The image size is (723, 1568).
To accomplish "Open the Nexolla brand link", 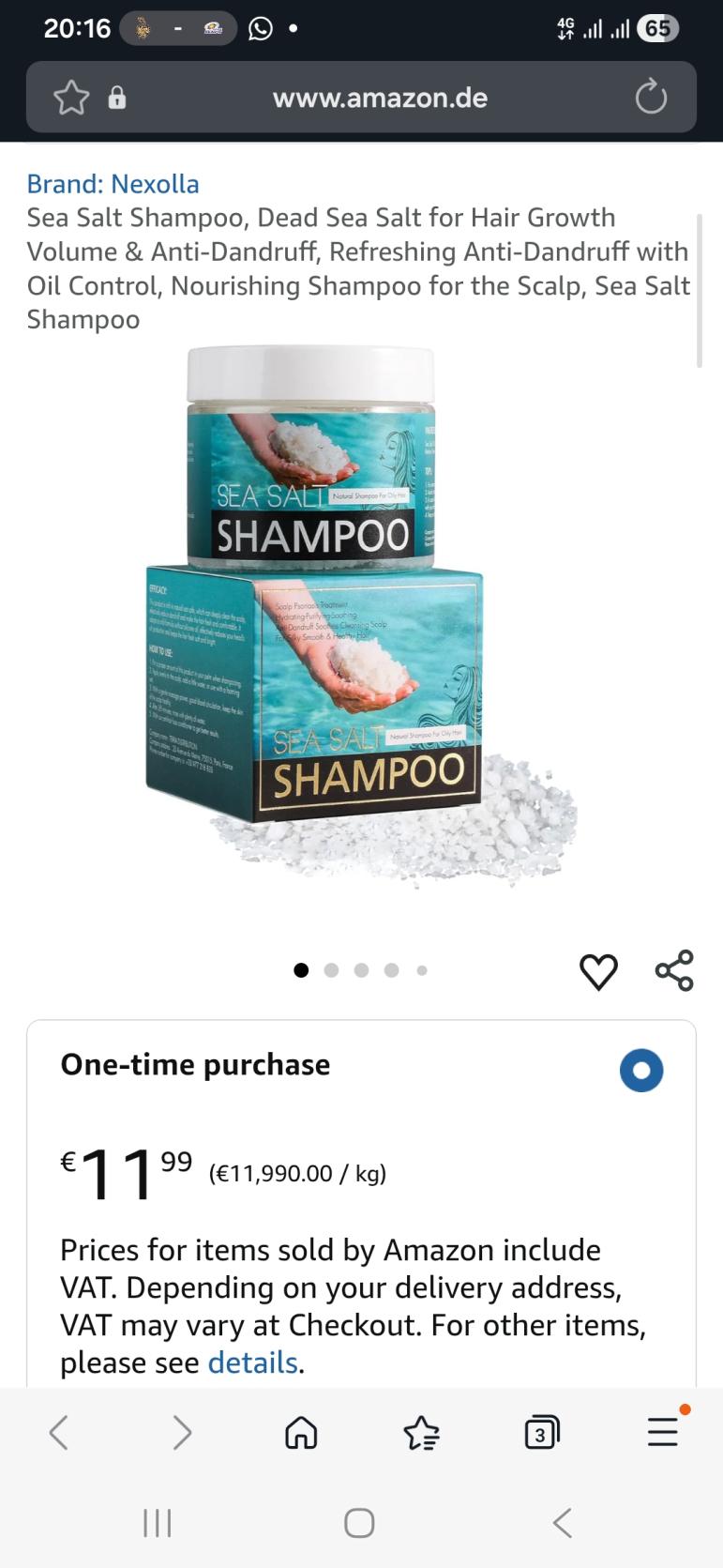I will 113,184.
